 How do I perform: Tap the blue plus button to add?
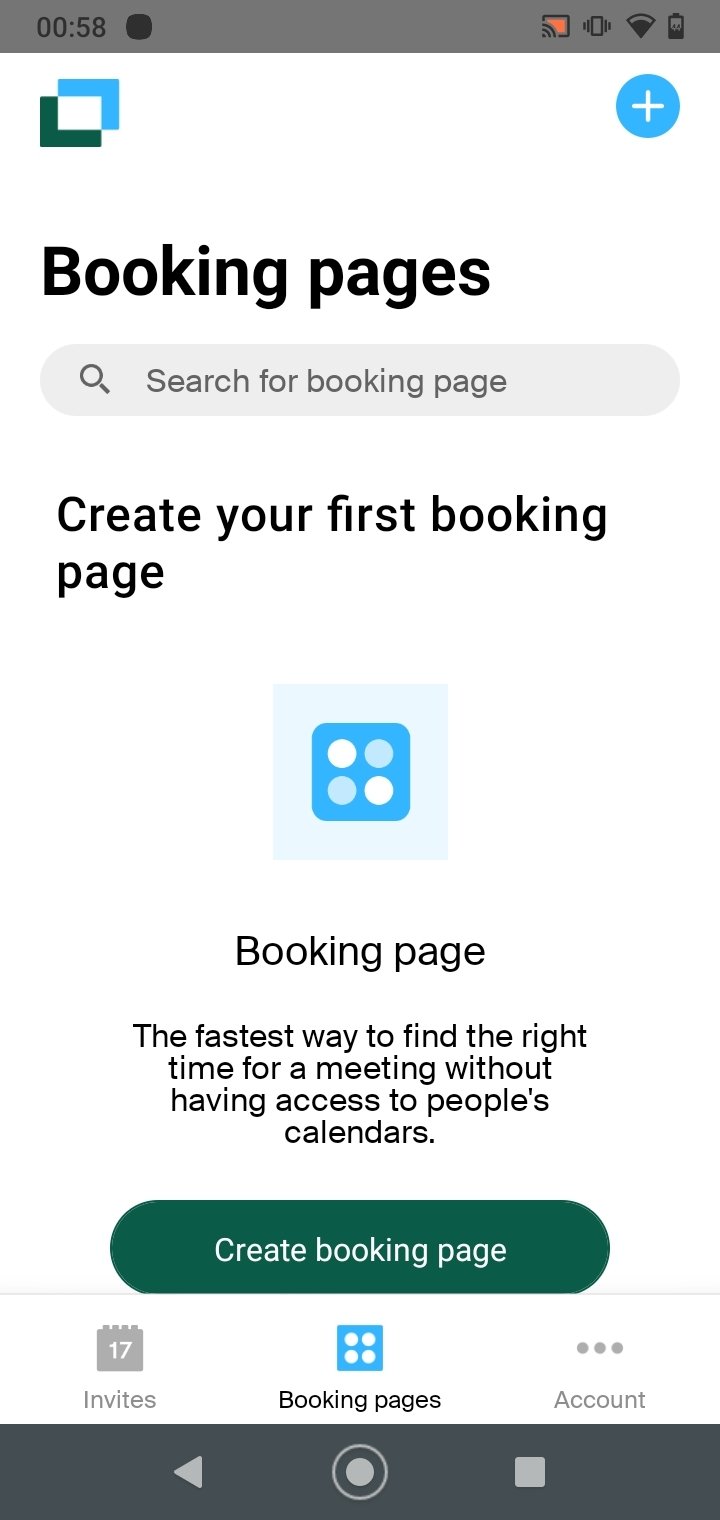pos(648,105)
